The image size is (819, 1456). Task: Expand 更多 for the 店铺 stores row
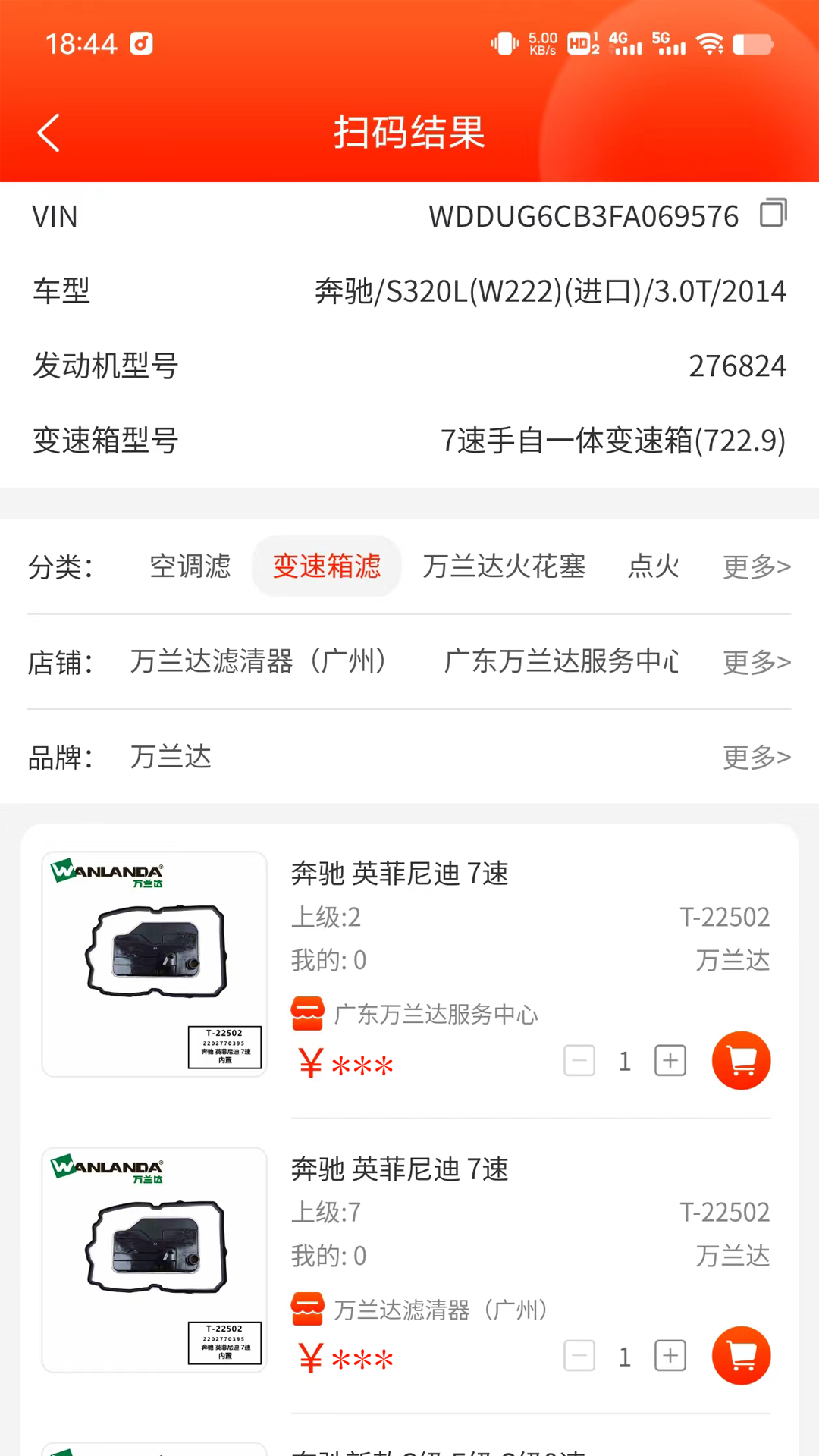point(756,661)
